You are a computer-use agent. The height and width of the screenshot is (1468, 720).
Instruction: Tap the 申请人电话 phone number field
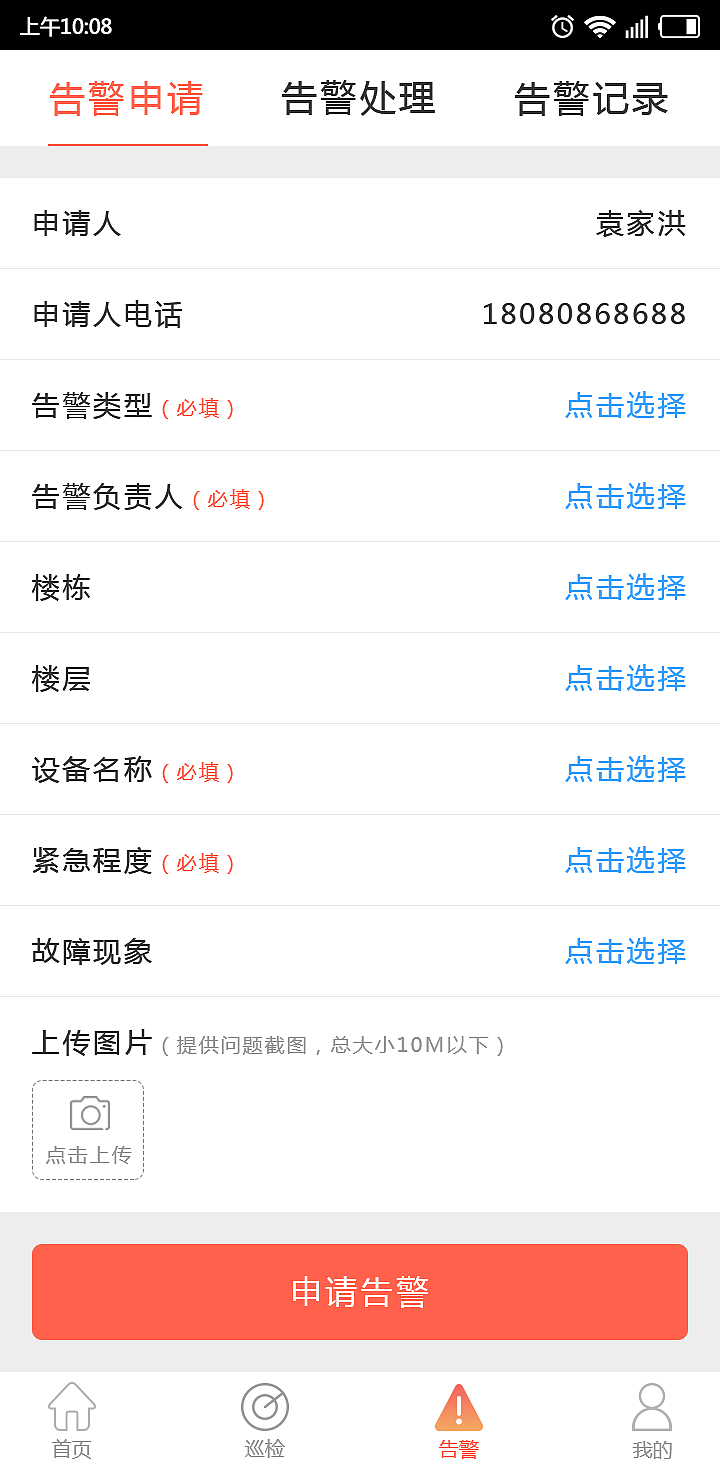pos(584,314)
